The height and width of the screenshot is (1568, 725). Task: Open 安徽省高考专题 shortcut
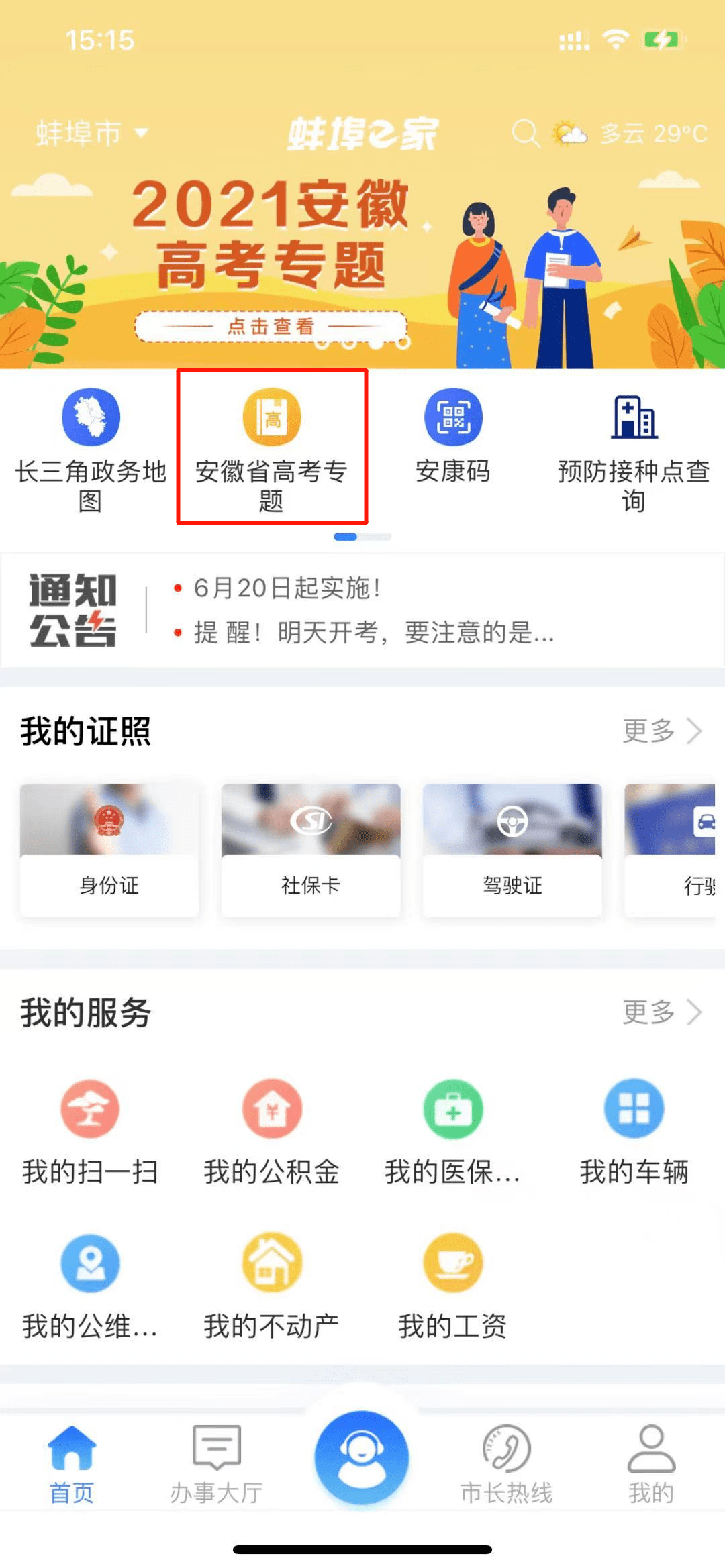(271, 450)
